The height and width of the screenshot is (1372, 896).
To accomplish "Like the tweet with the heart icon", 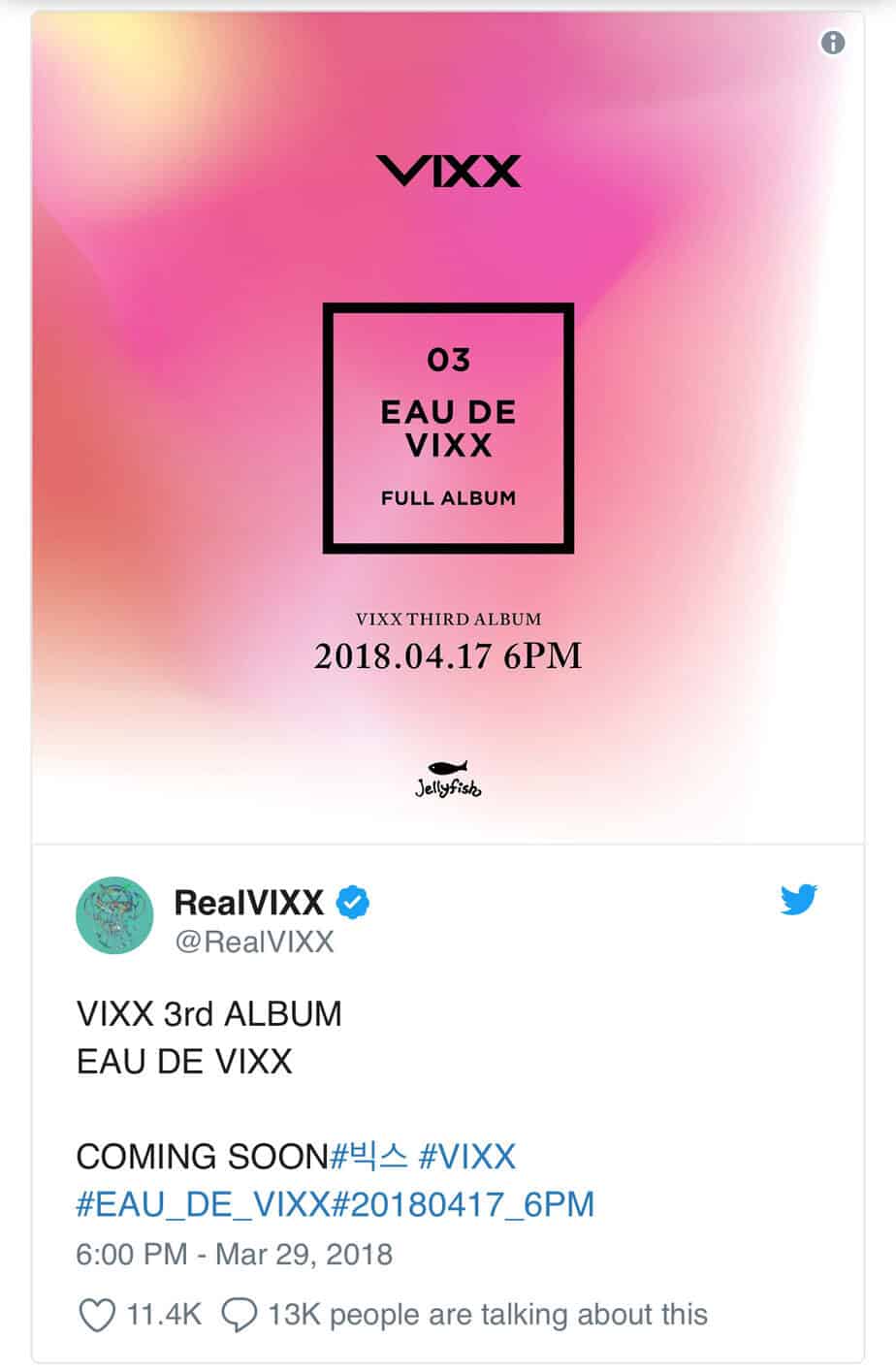I will (x=97, y=1316).
